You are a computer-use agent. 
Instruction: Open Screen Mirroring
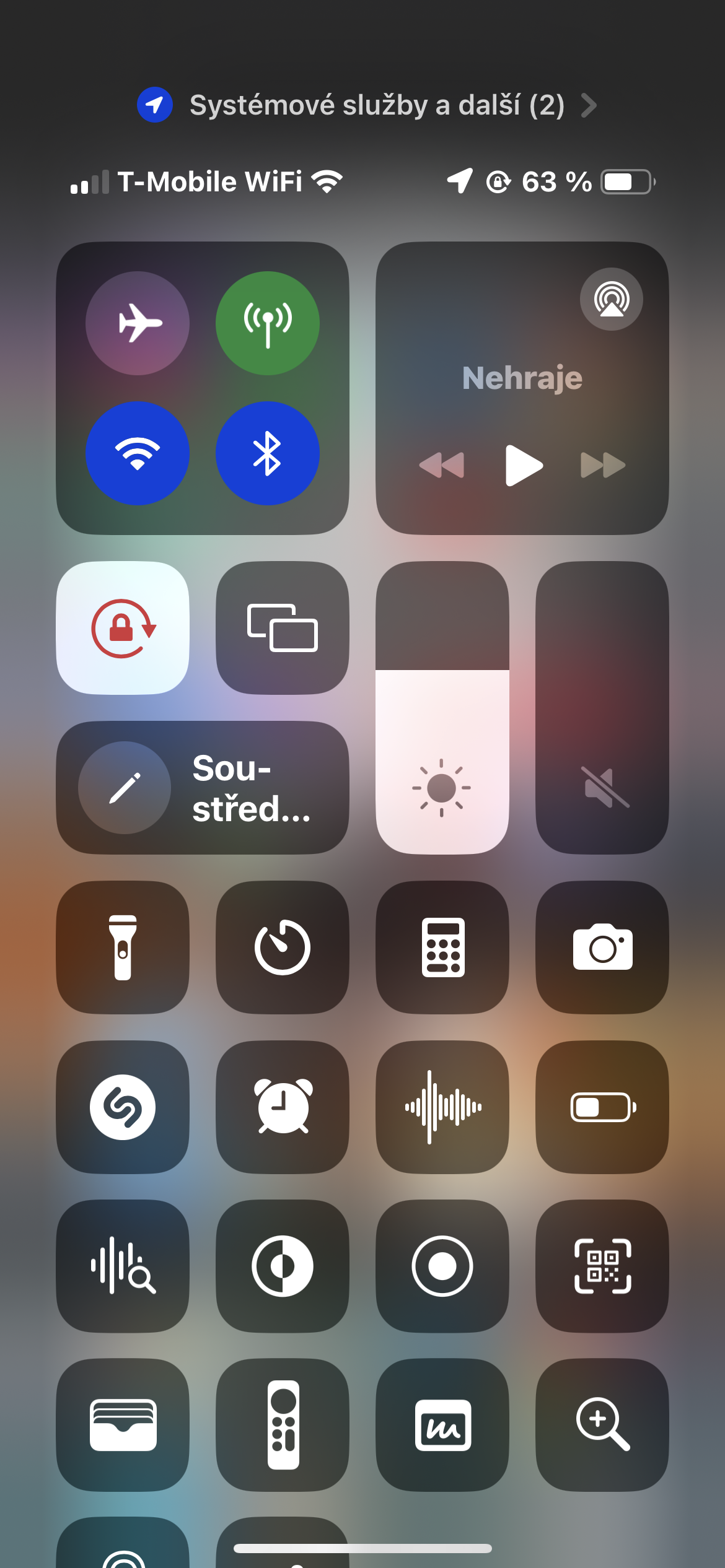coord(283,628)
